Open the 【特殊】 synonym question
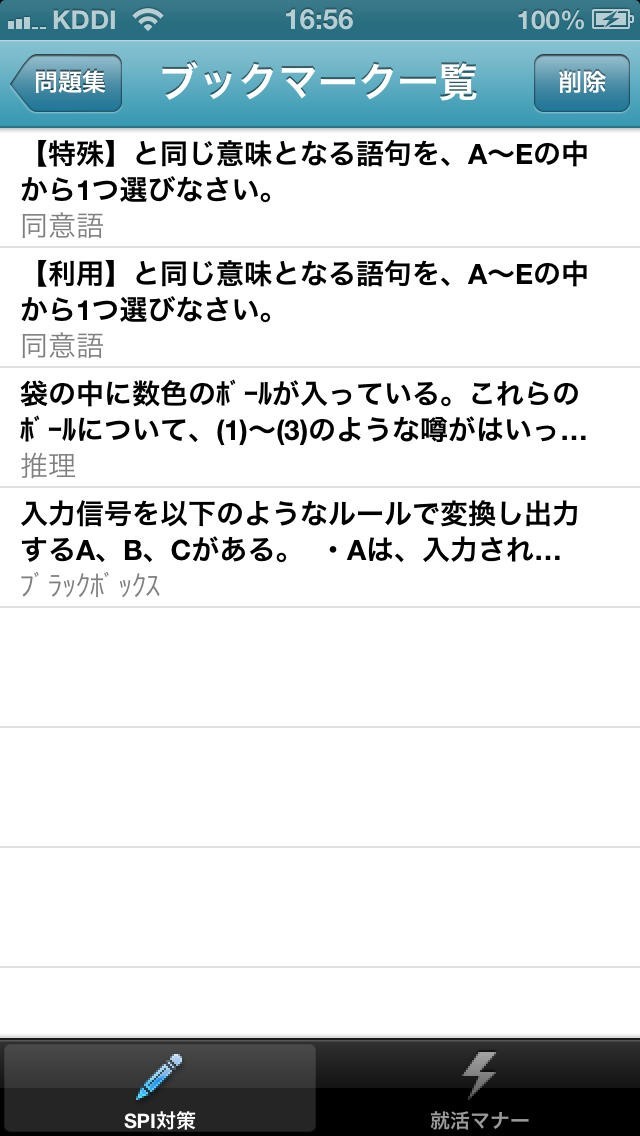Image resolution: width=640 pixels, height=1136 pixels. point(320,188)
